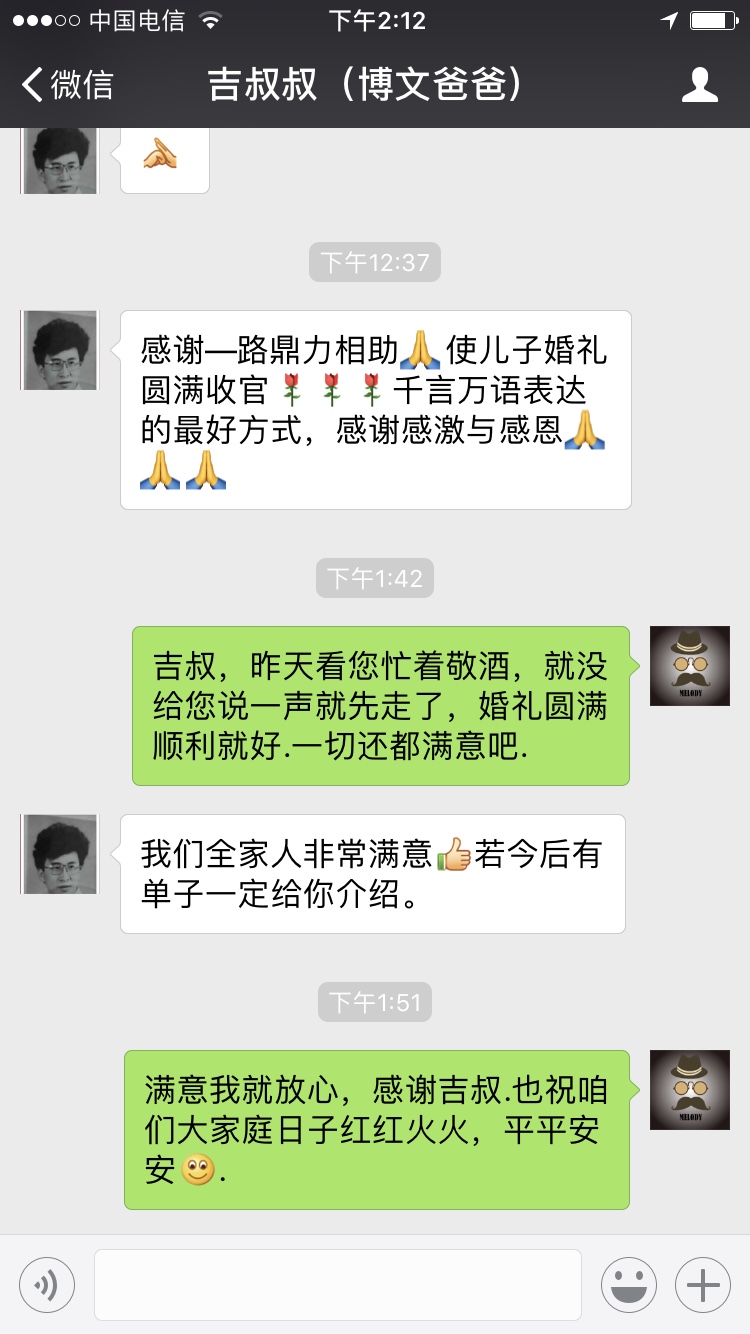Go back to the 微信 chat list

pyautogui.click(x=68, y=85)
